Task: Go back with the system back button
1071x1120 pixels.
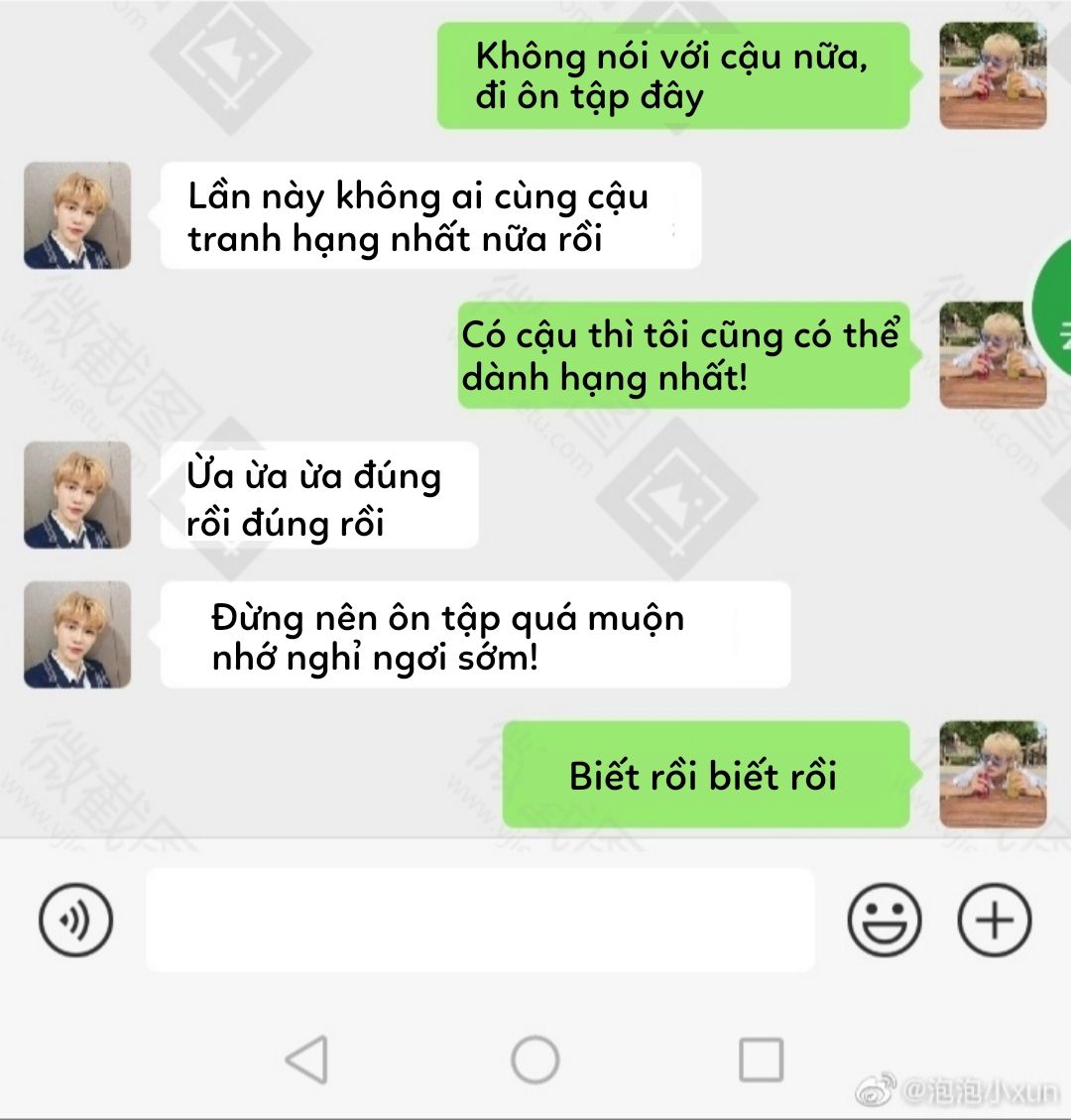Action: tap(307, 1059)
